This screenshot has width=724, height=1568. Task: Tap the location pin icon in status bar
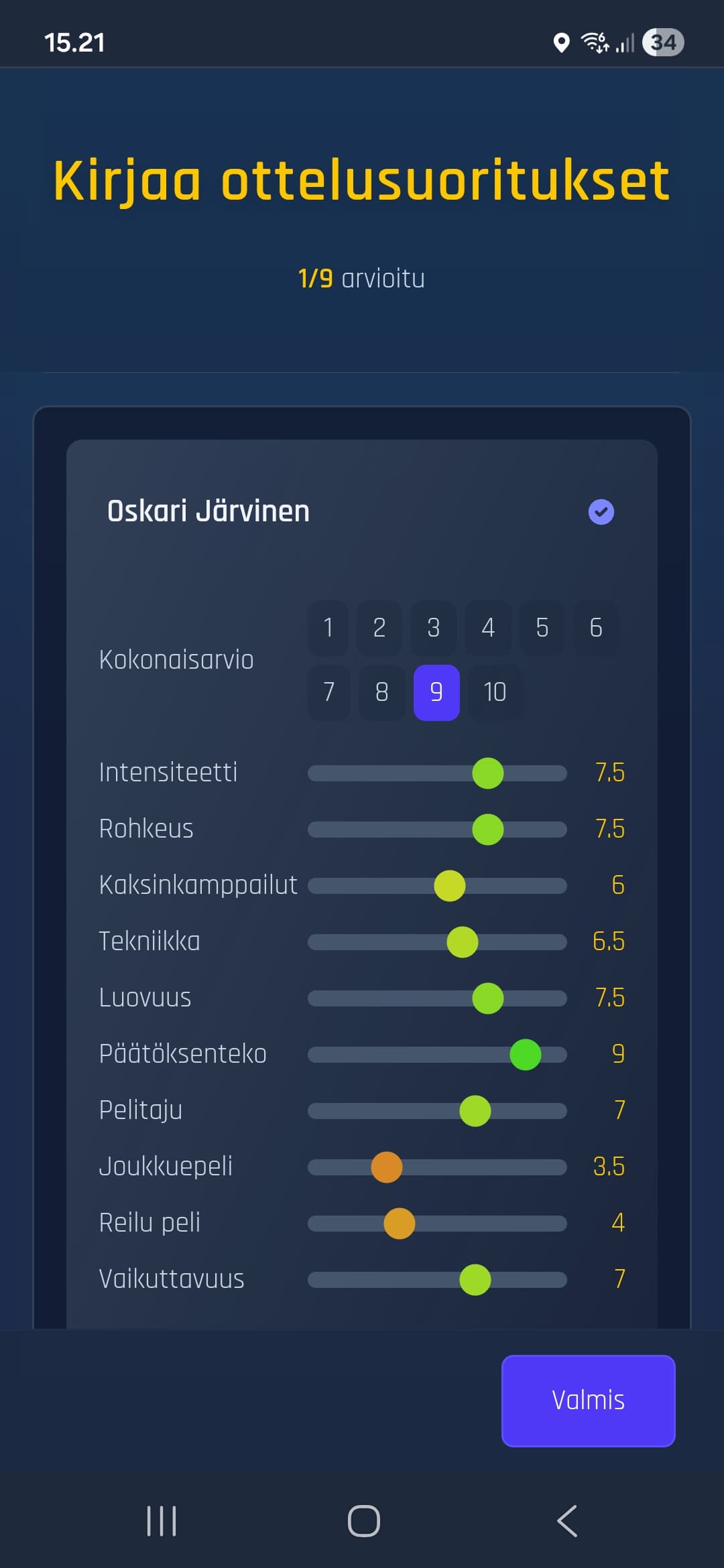tap(560, 43)
